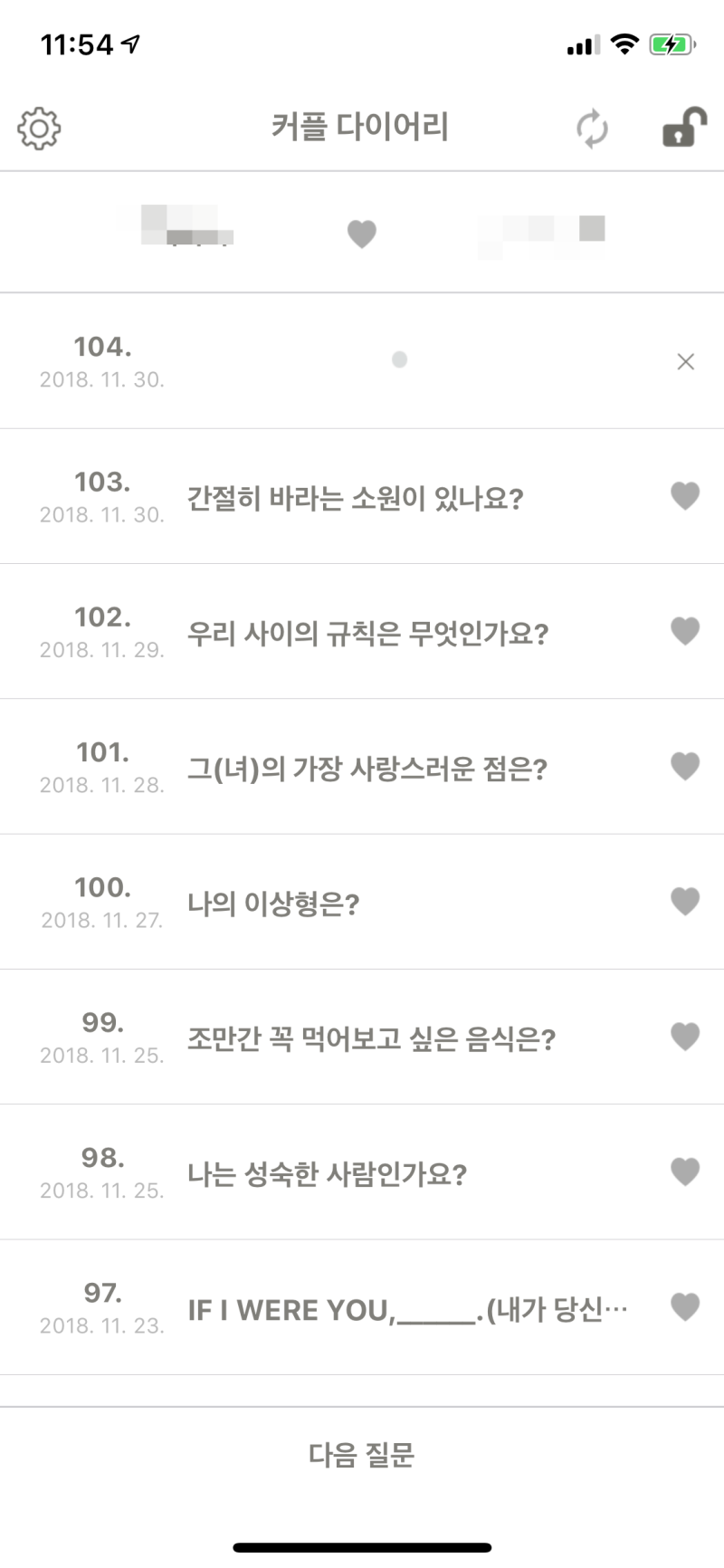Open question 101 가장 사랑스러운 점
Screen dimensions: 724x1568
tap(362, 767)
